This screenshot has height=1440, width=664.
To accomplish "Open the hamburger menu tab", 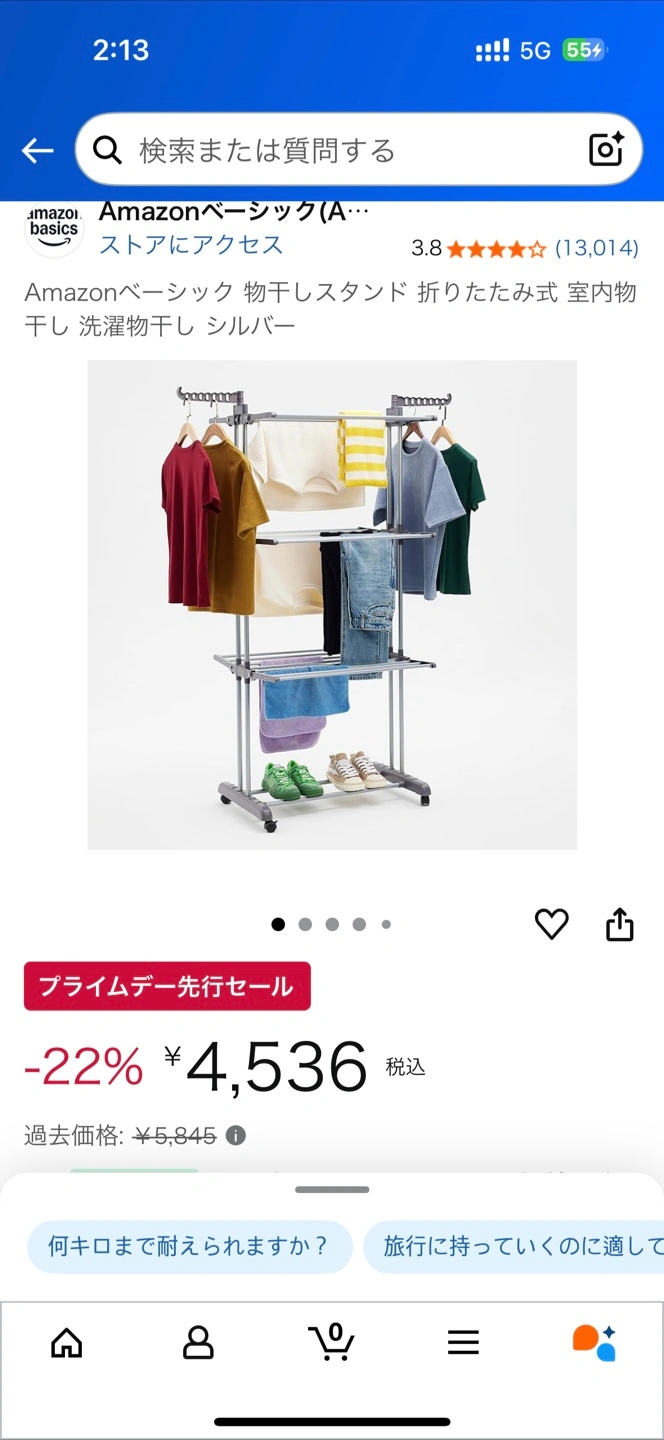I will coord(463,1342).
